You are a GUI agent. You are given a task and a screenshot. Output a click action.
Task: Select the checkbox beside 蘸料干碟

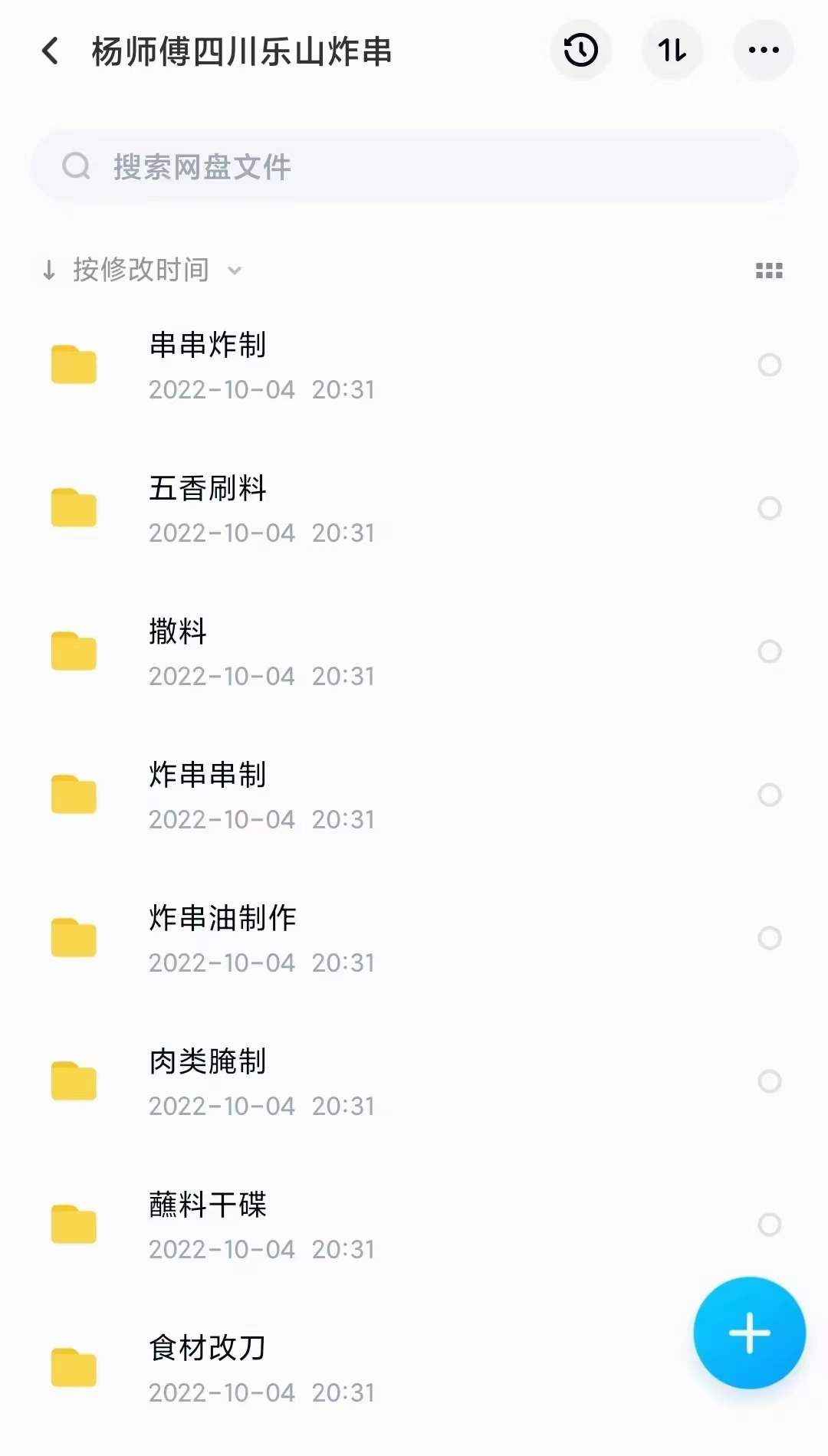click(x=769, y=1224)
